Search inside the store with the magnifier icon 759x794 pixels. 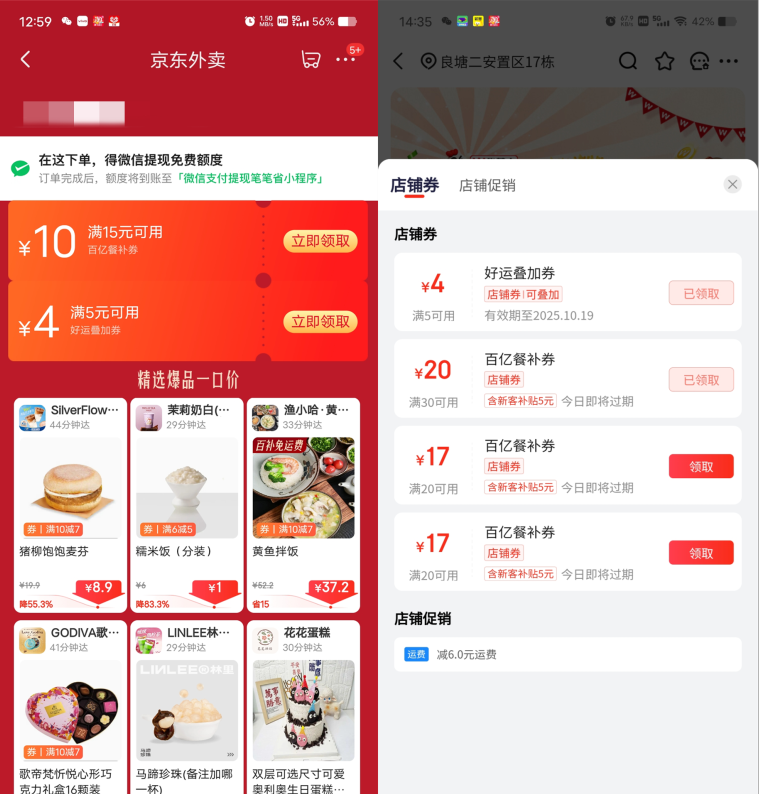[x=628, y=61]
